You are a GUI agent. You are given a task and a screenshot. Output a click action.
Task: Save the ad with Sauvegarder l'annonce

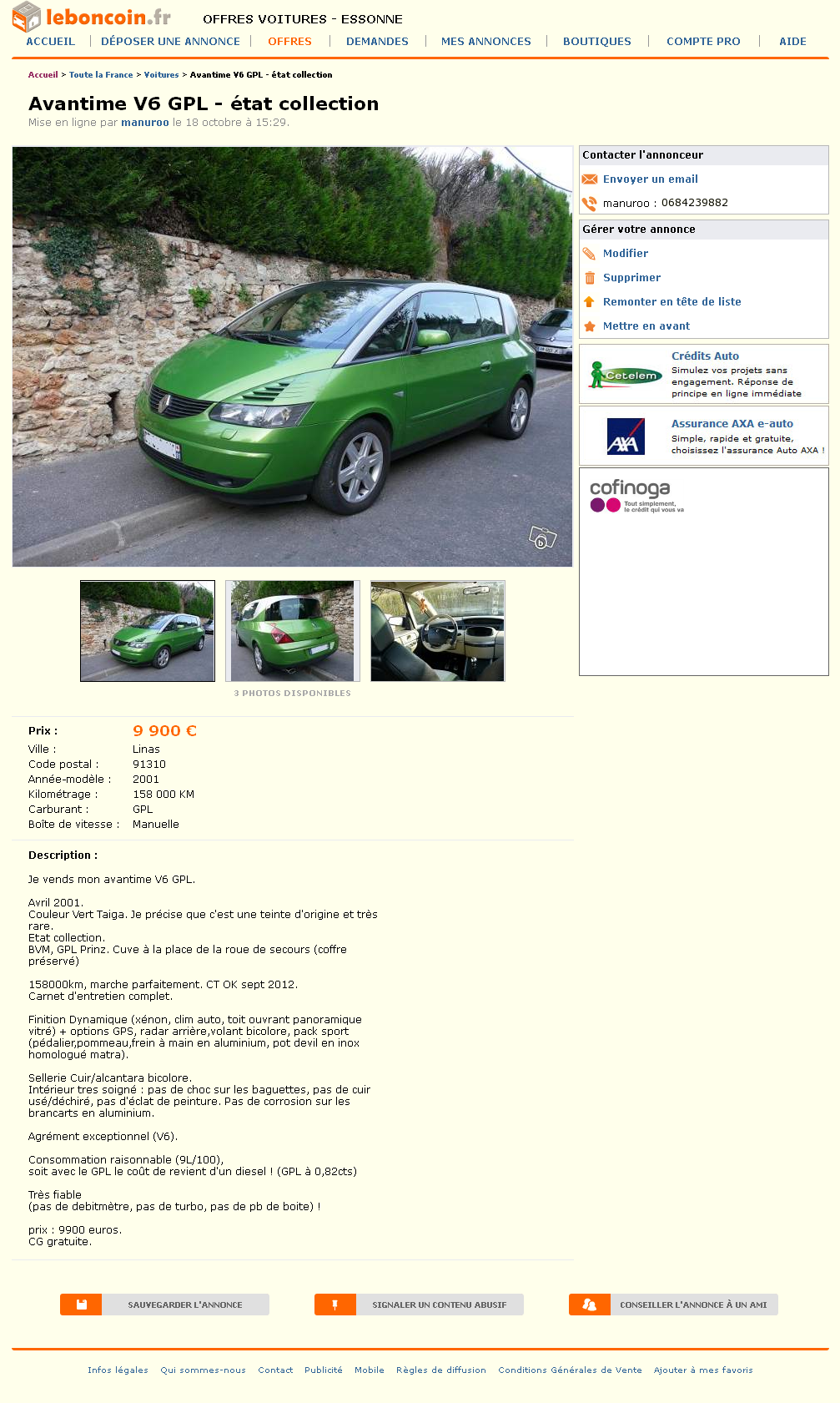pyautogui.click(x=164, y=1305)
